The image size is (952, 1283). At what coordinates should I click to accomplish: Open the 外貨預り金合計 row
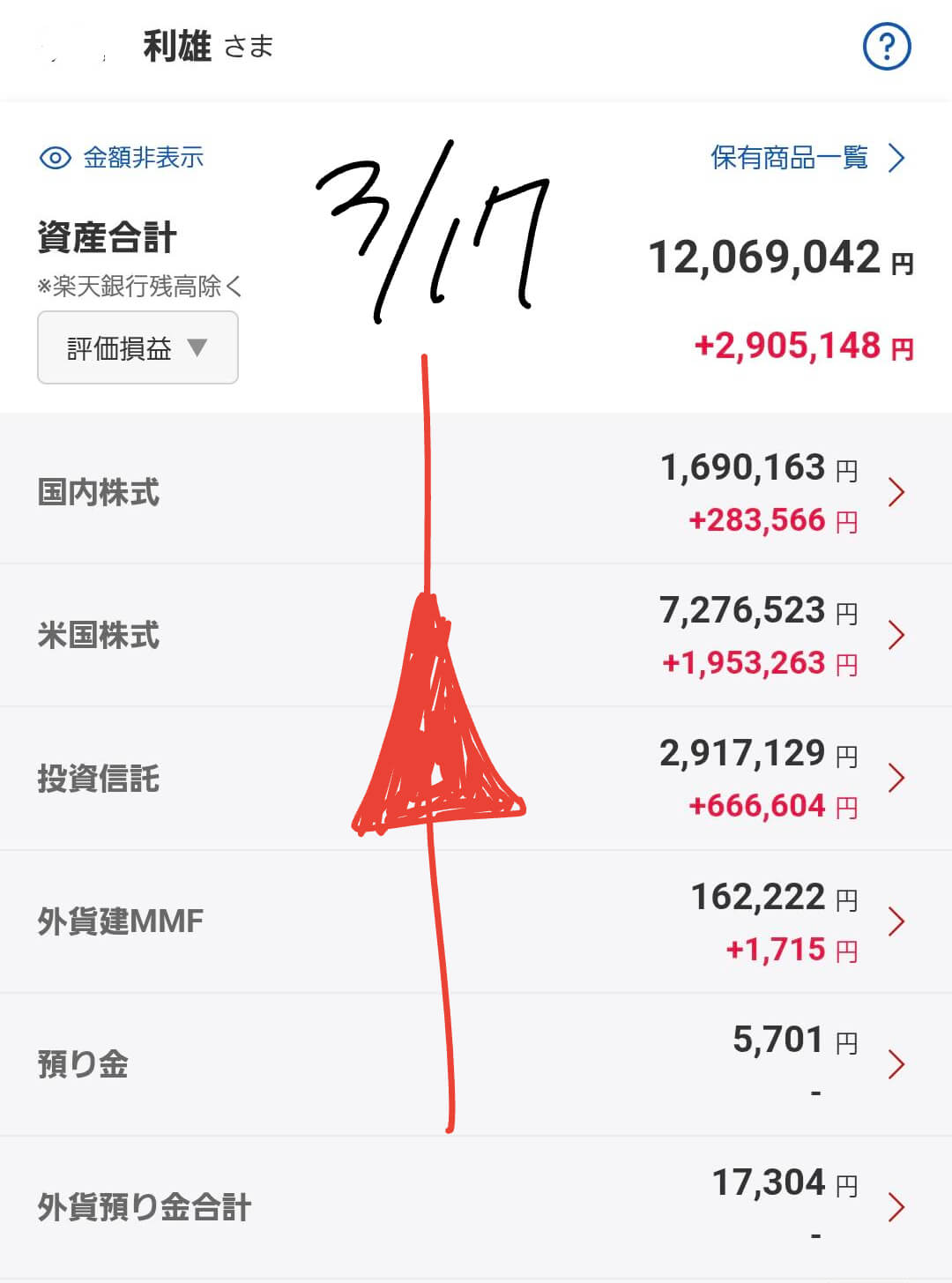pos(476,1206)
